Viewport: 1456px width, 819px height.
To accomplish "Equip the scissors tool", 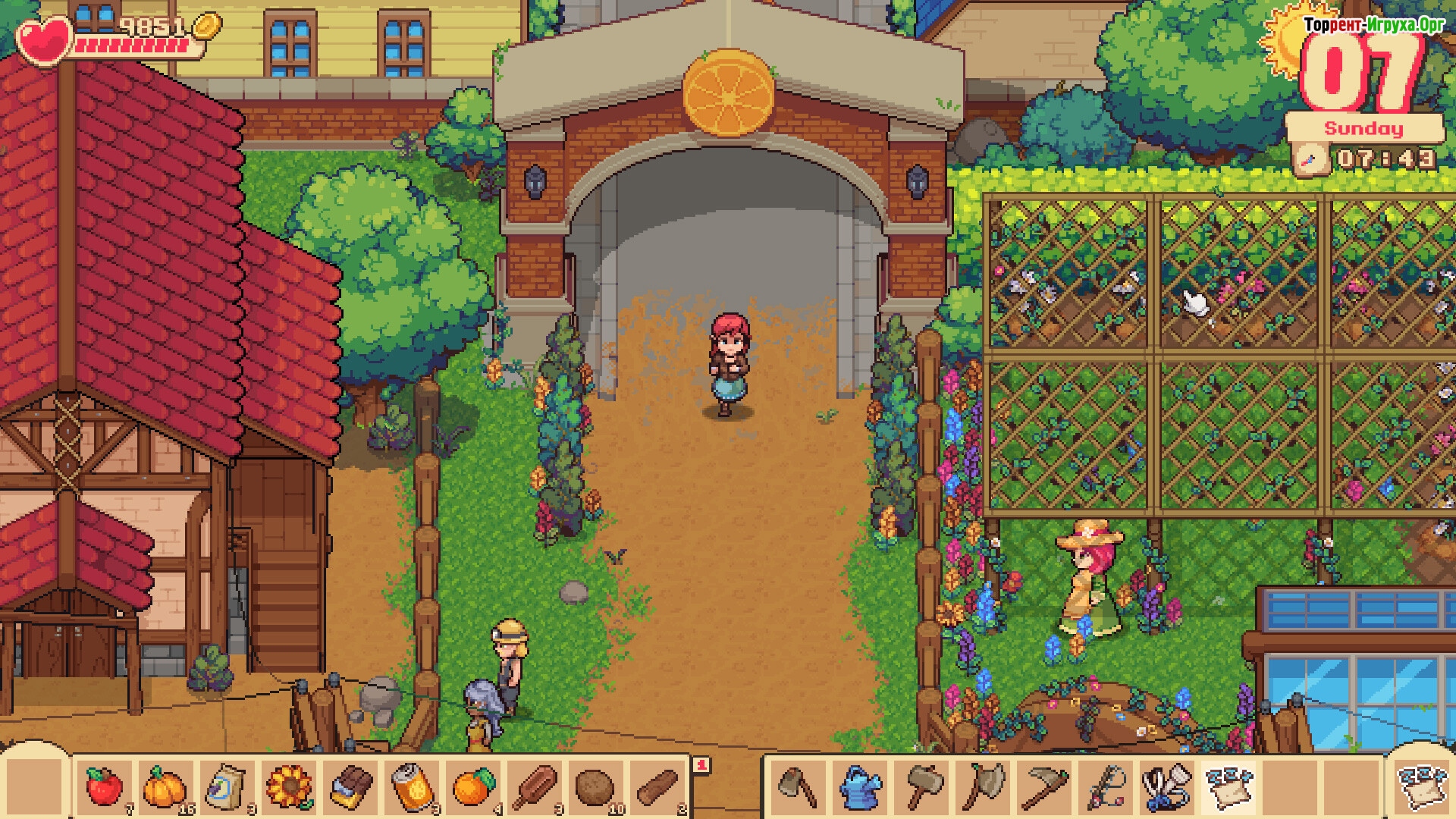I will pyautogui.click(x=1167, y=786).
